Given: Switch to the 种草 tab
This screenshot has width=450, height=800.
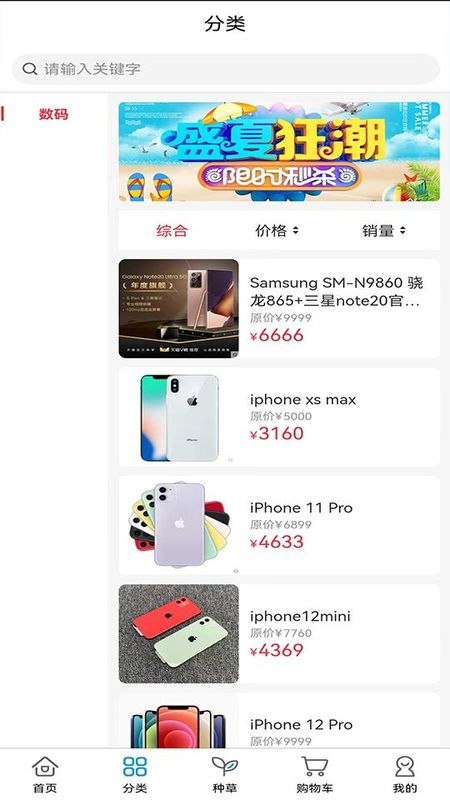Looking at the screenshot, I should 225,774.
